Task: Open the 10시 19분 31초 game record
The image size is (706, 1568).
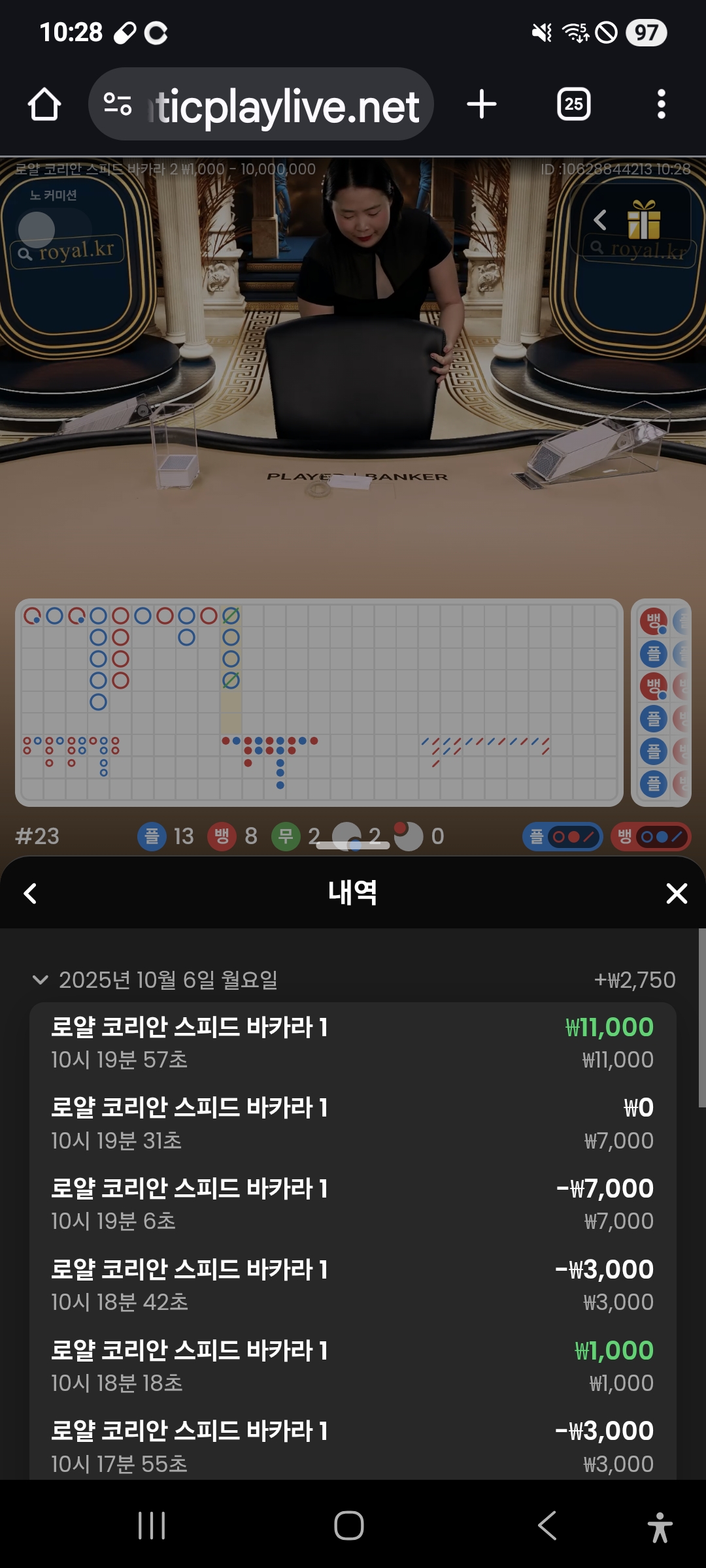Action: pos(353,1123)
